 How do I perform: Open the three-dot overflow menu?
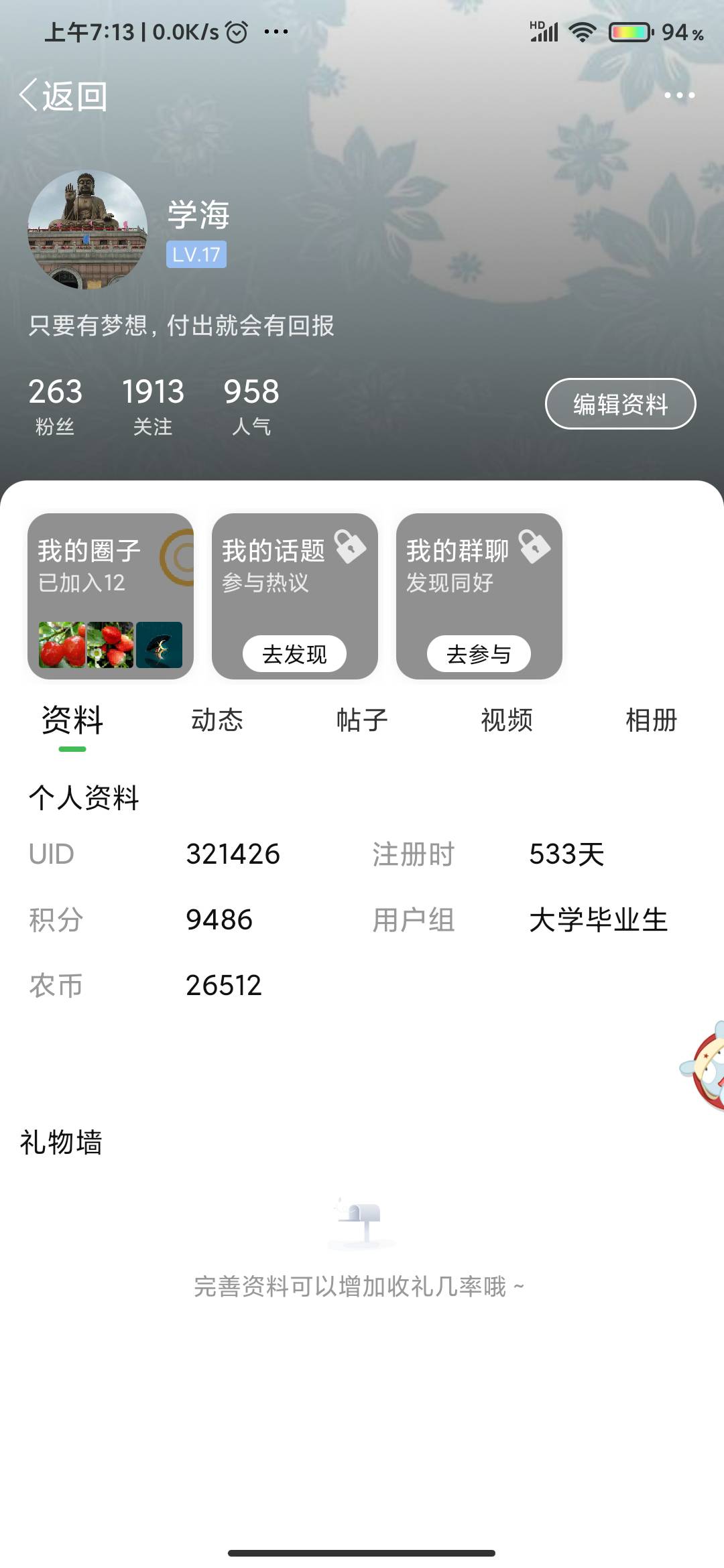pyautogui.click(x=679, y=95)
